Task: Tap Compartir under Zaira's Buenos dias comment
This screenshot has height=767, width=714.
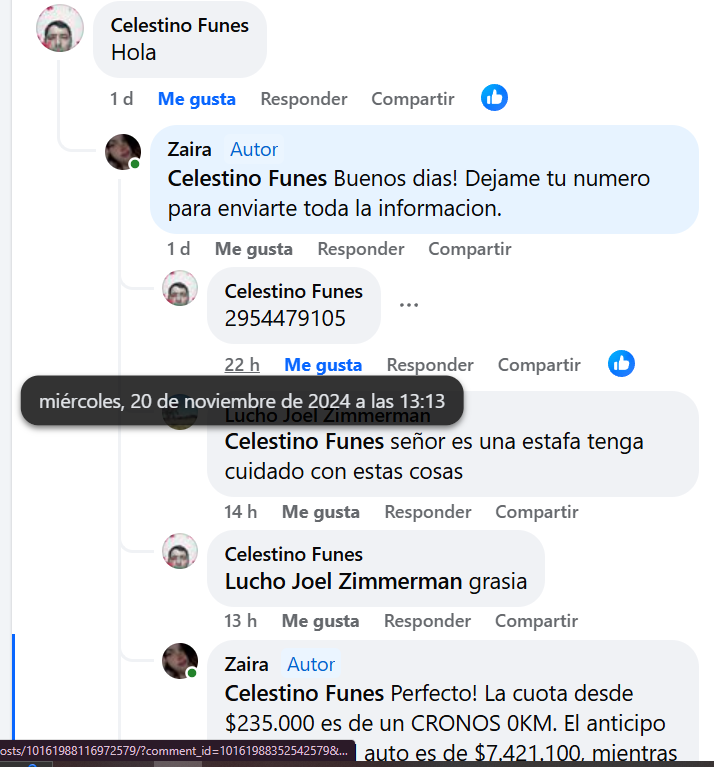Action: pyautogui.click(x=469, y=249)
